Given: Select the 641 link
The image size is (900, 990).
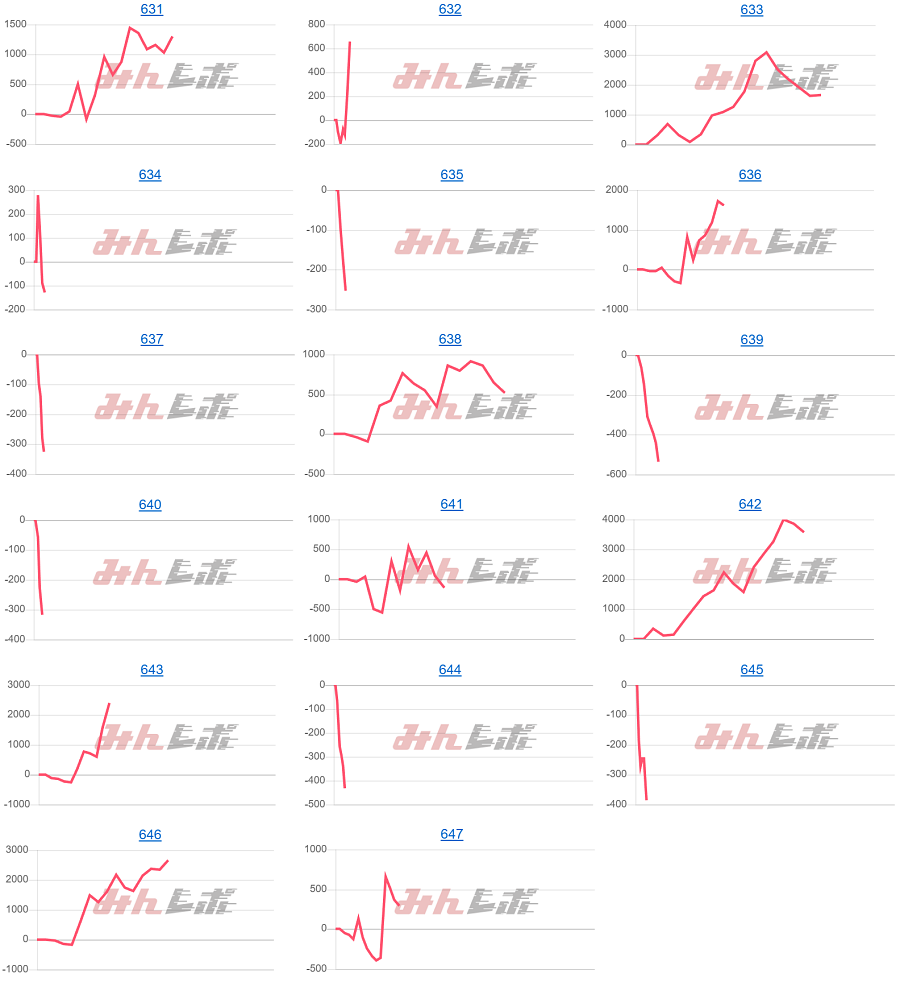Looking at the screenshot, I should 451,505.
